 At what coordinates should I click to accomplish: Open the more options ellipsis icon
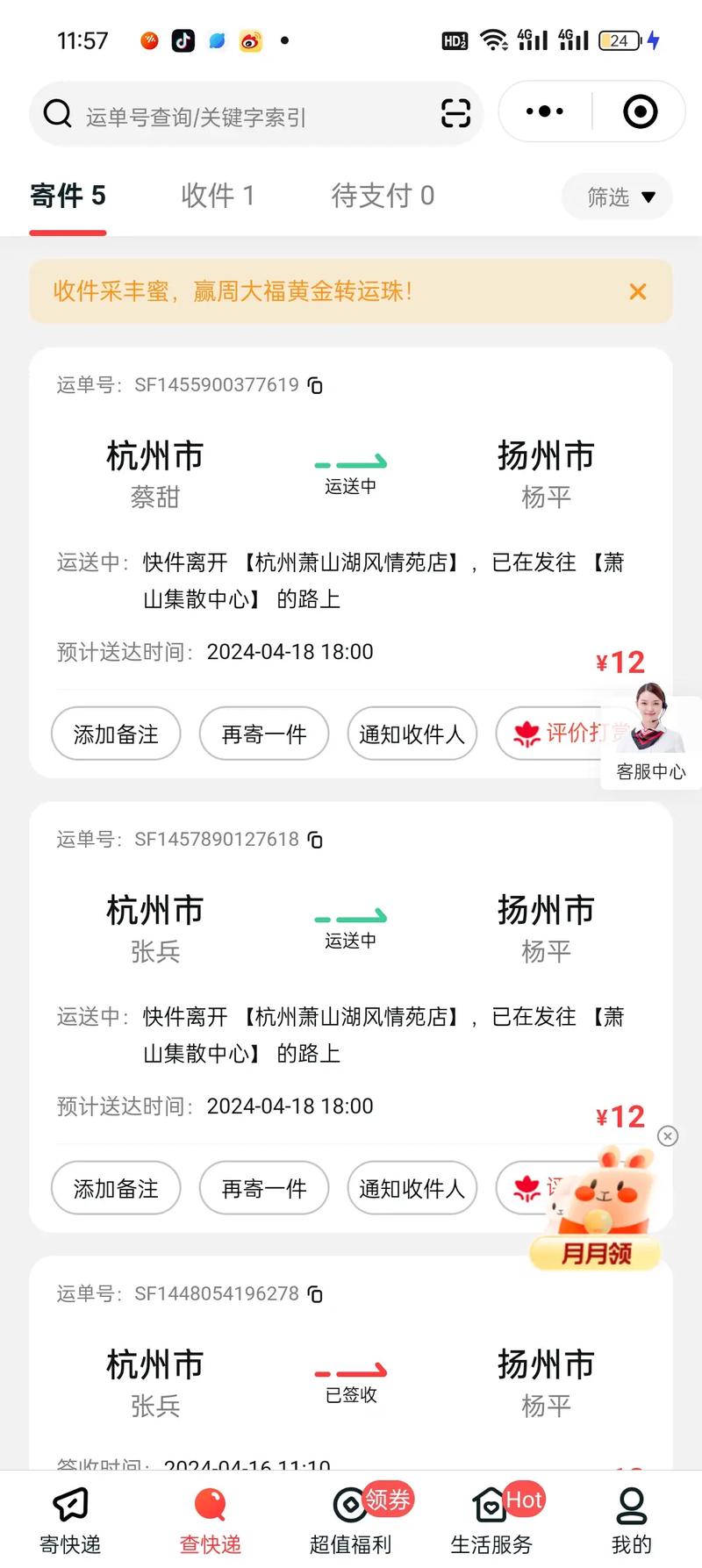(542, 111)
